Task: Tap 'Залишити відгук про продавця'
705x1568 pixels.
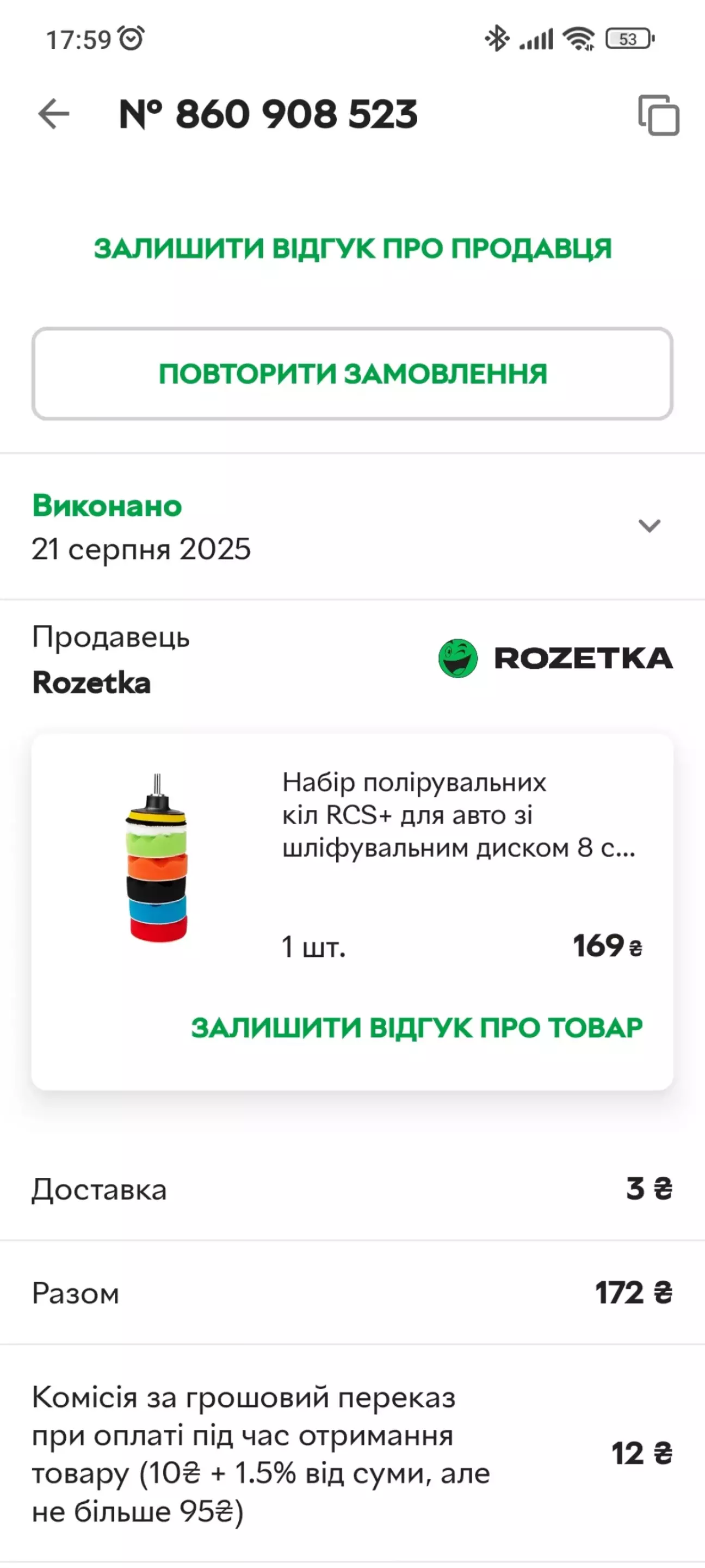Action: (x=352, y=248)
